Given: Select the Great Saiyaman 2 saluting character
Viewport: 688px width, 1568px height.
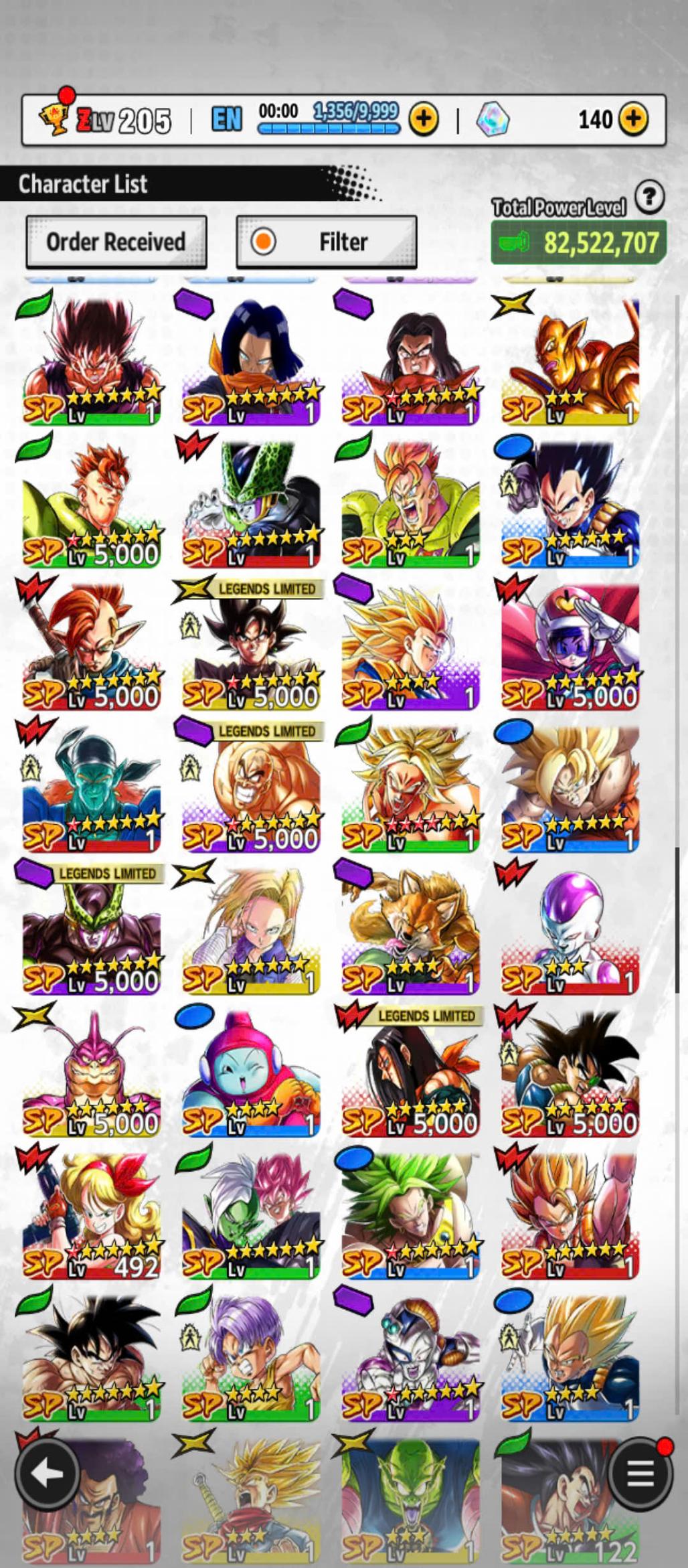Looking at the screenshot, I should click(570, 646).
